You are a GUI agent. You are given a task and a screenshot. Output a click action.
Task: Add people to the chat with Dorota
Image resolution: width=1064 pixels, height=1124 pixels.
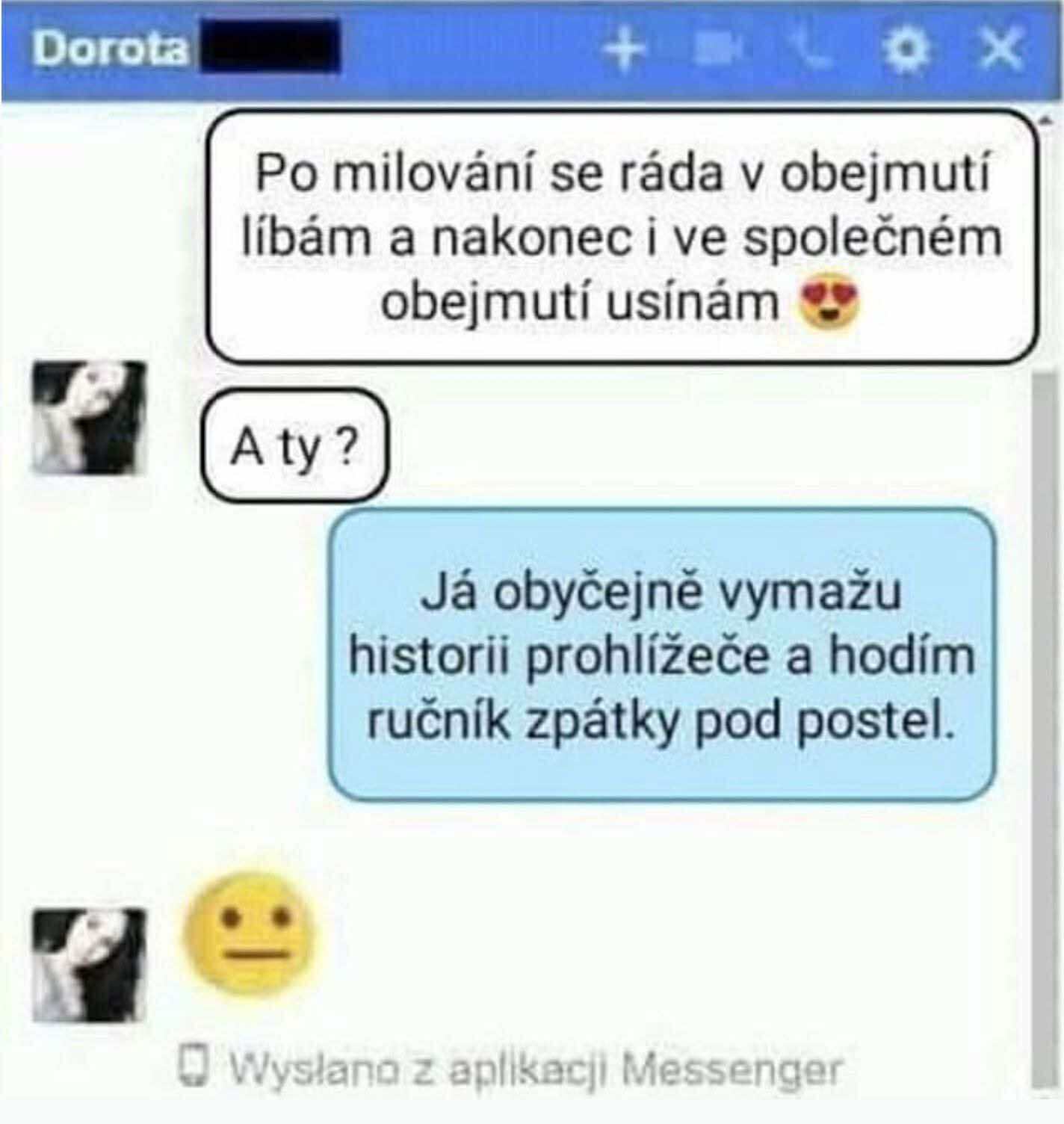pos(624,50)
